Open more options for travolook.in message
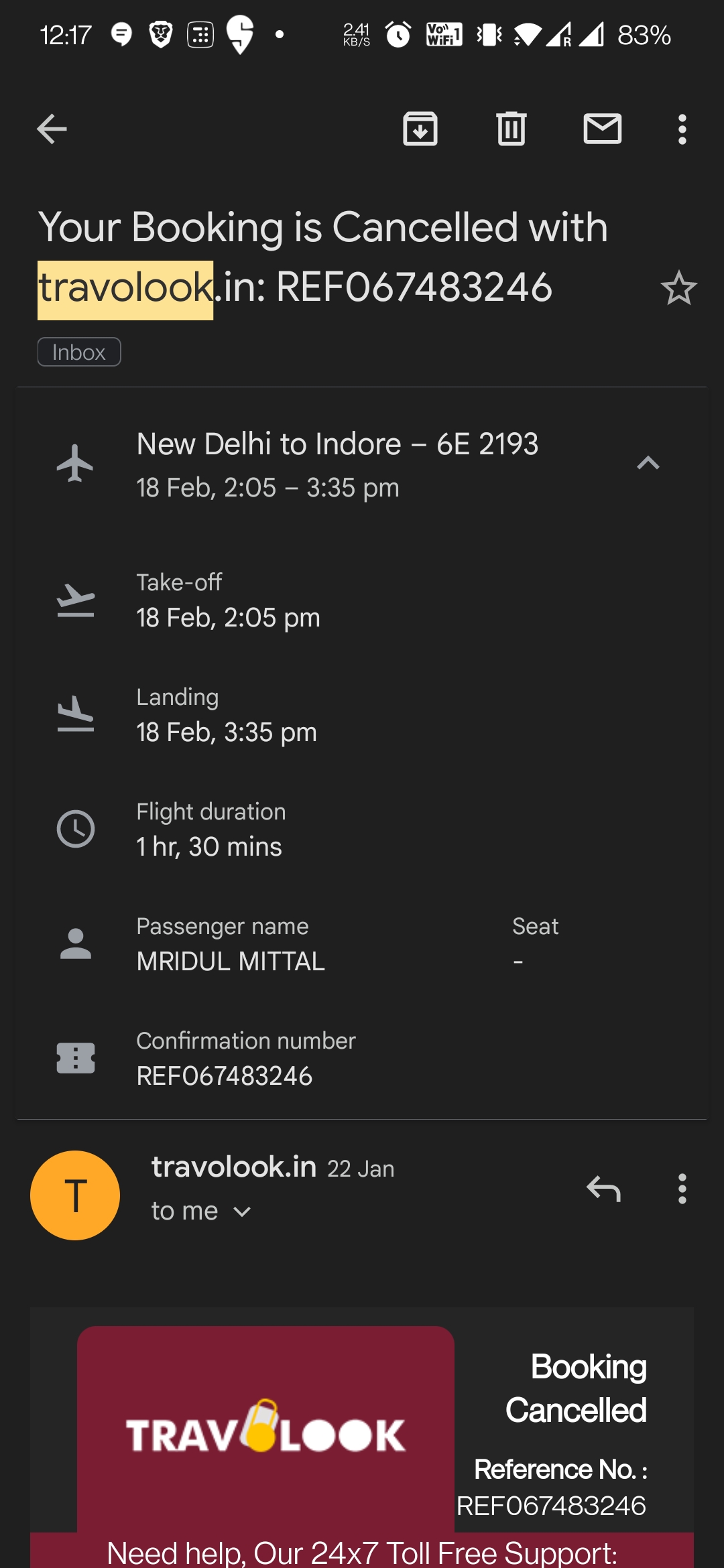The width and height of the screenshot is (724, 1568). [x=682, y=1189]
